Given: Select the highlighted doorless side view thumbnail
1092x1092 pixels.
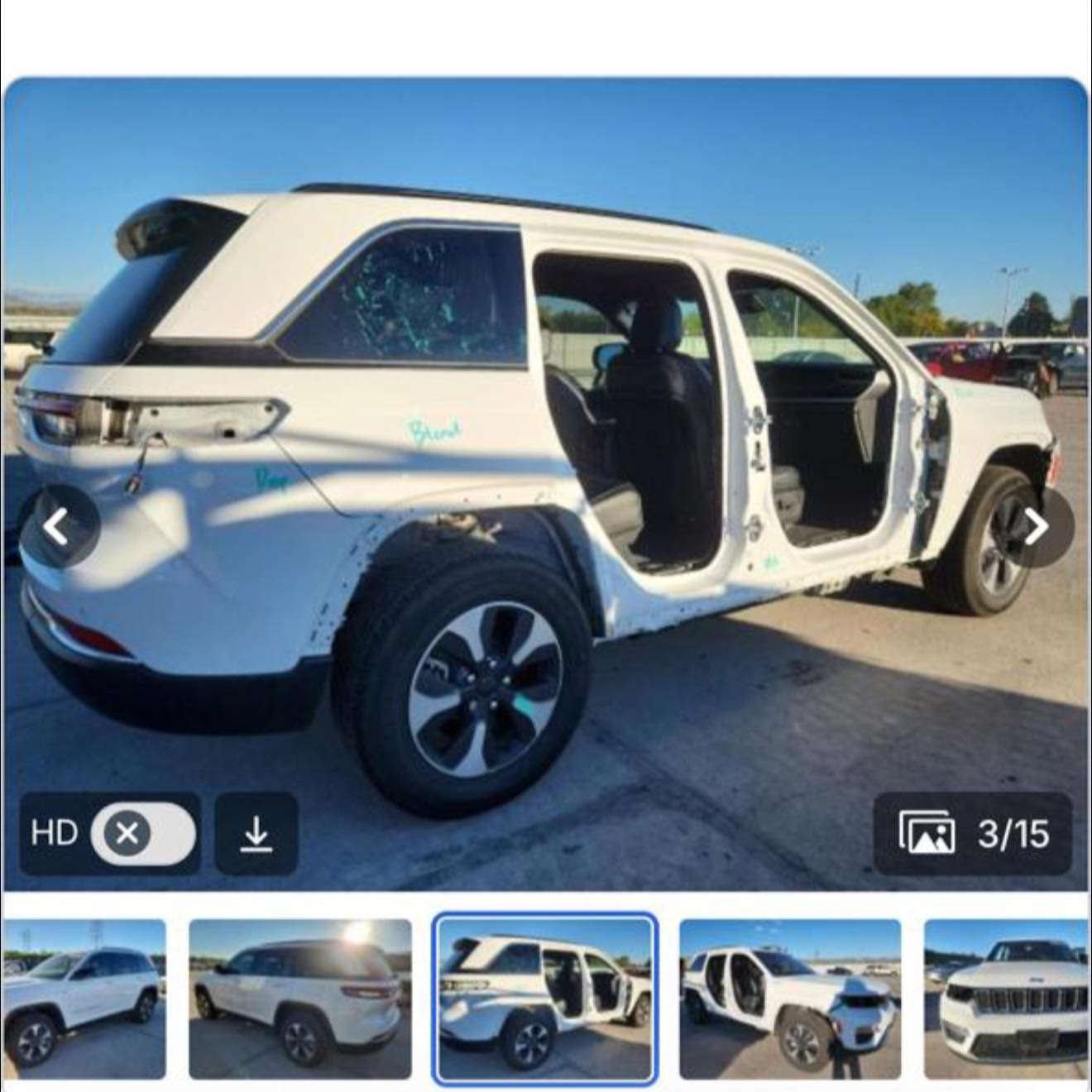Looking at the screenshot, I should (544, 999).
